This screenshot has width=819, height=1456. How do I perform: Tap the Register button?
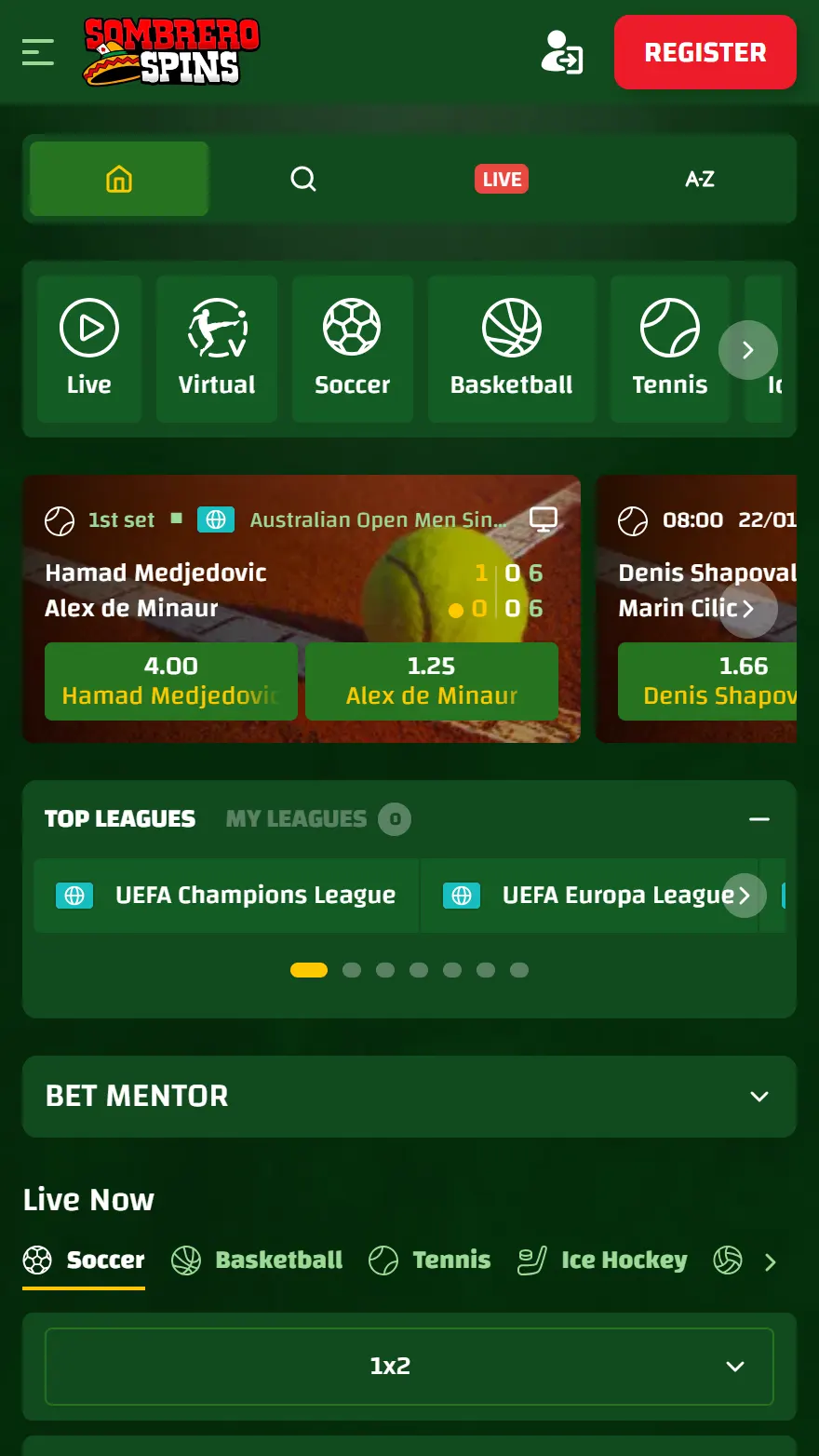[x=705, y=52]
